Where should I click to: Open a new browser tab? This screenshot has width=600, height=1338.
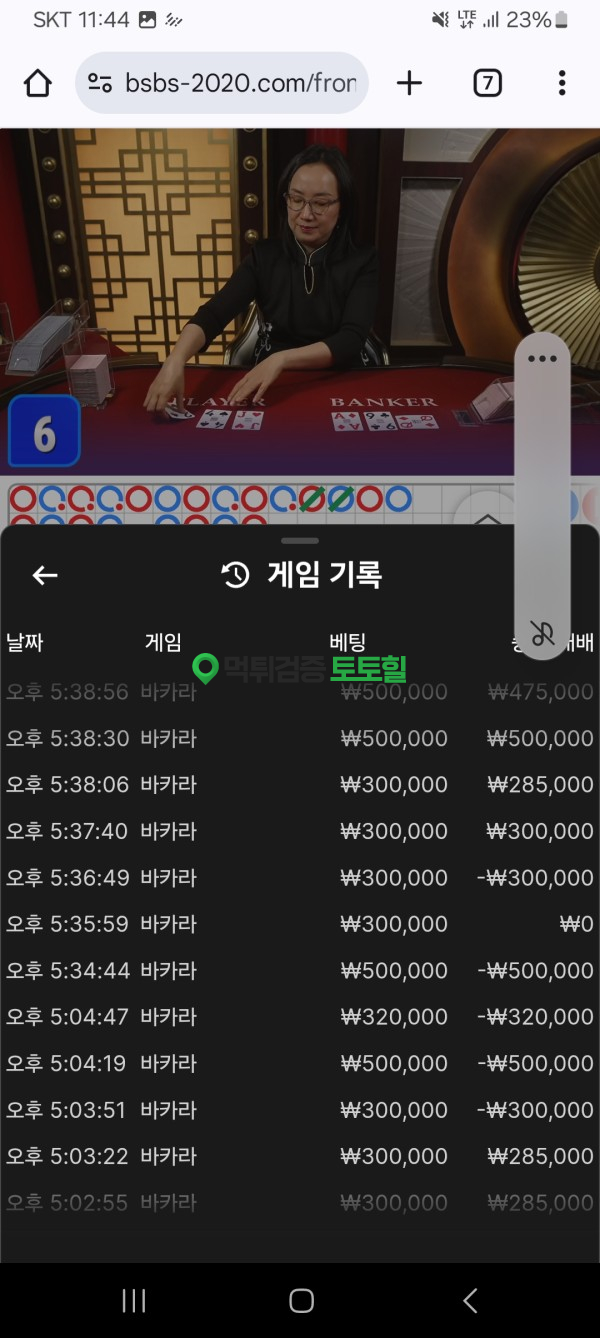coord(410,83)
